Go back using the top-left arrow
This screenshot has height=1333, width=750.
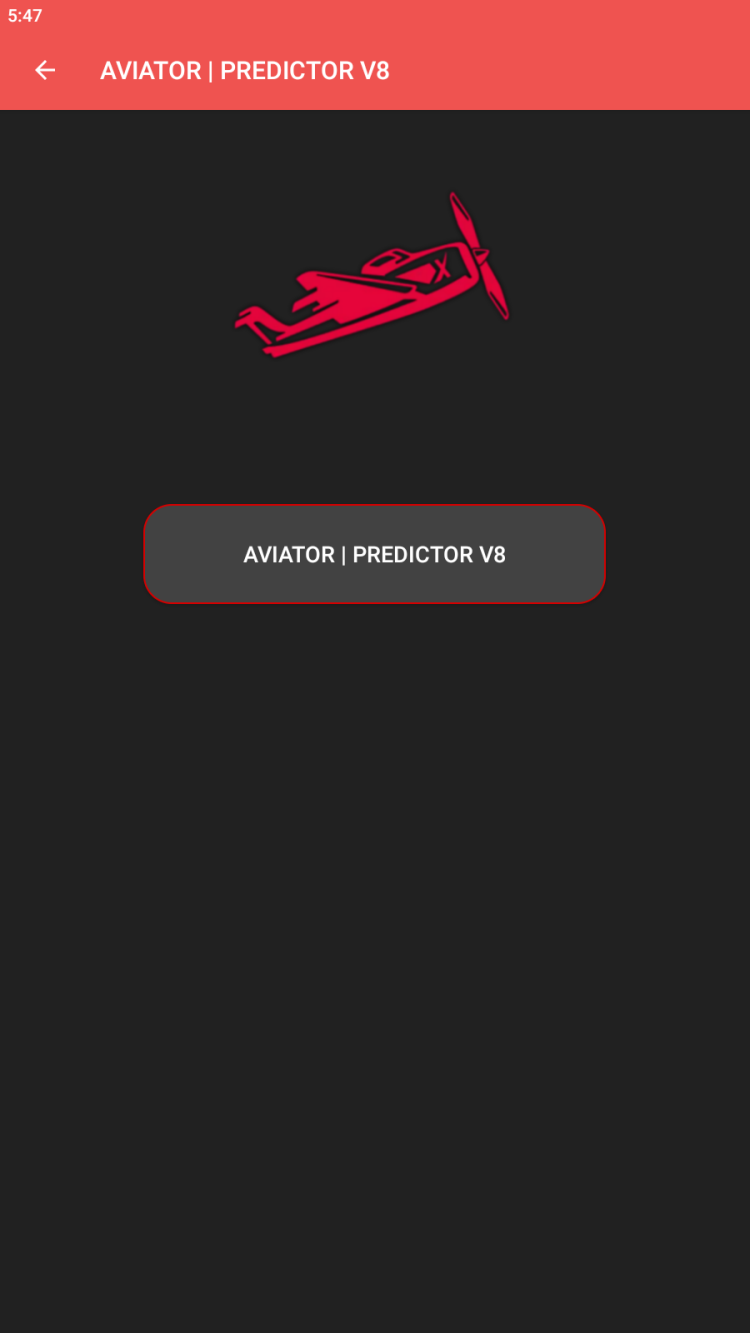pyautogui.click(x=45, y=70)
